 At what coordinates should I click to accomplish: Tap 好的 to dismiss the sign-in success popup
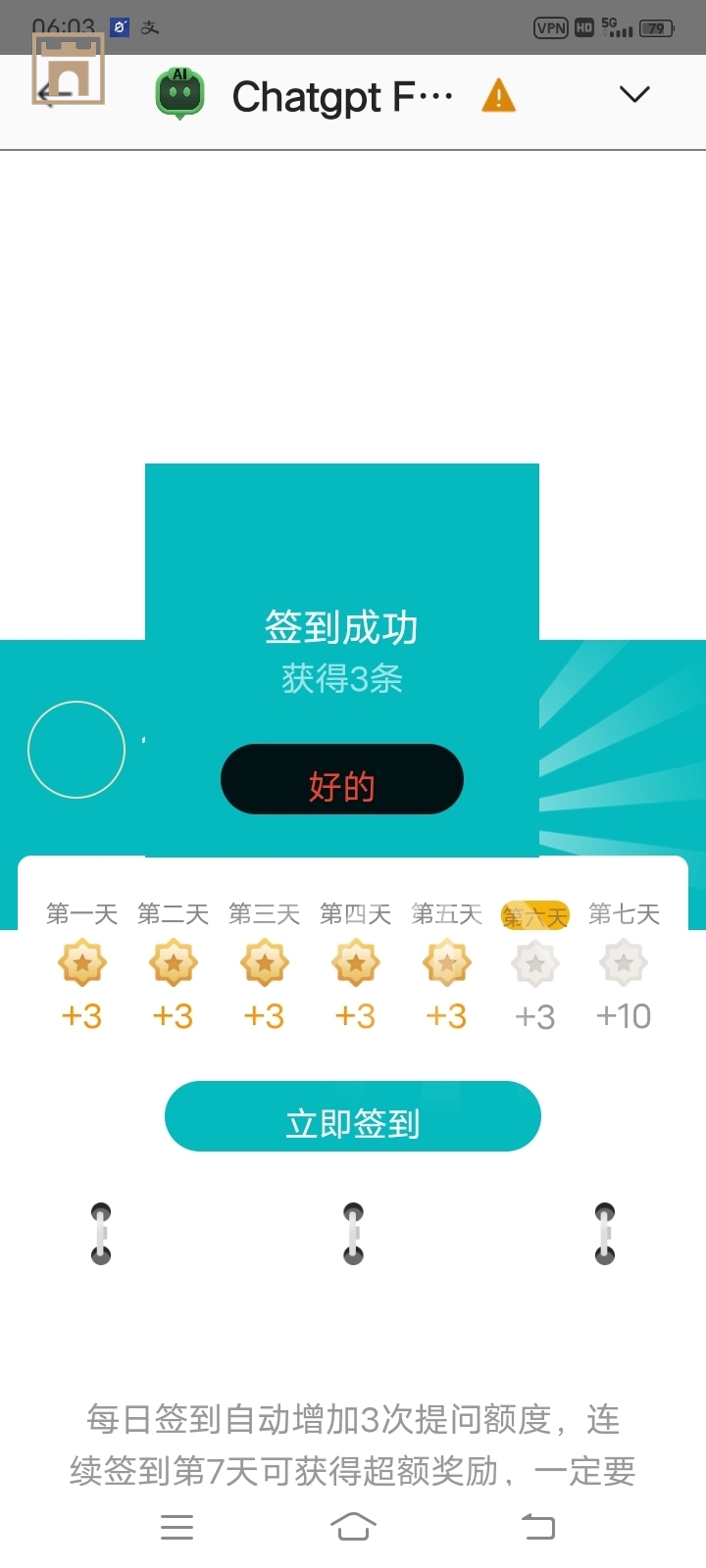pos(341,780)
